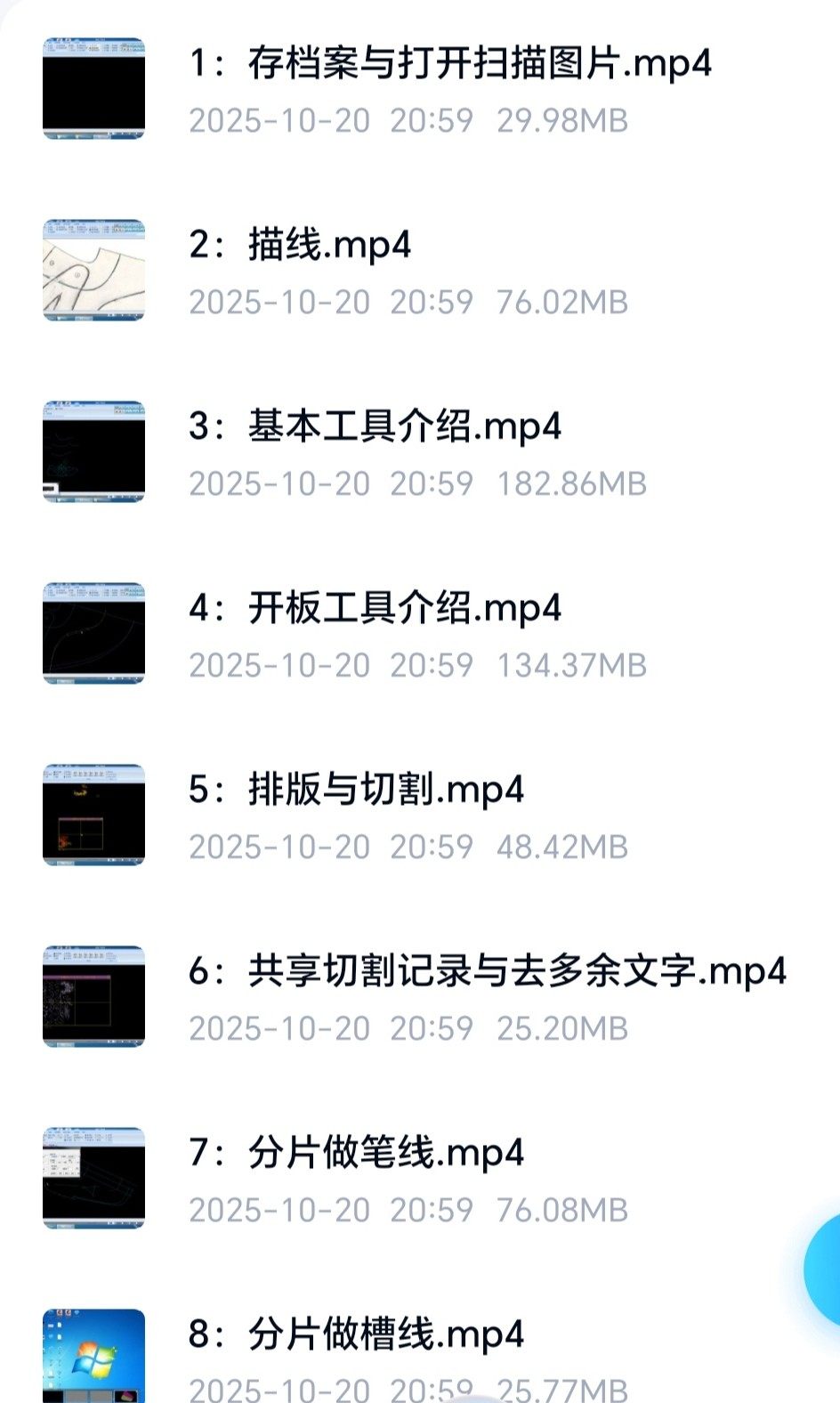Viewport: 840px width, 1403px height.
Task: Play 7: 分片做笔线.mp4
Action: 356,1153
